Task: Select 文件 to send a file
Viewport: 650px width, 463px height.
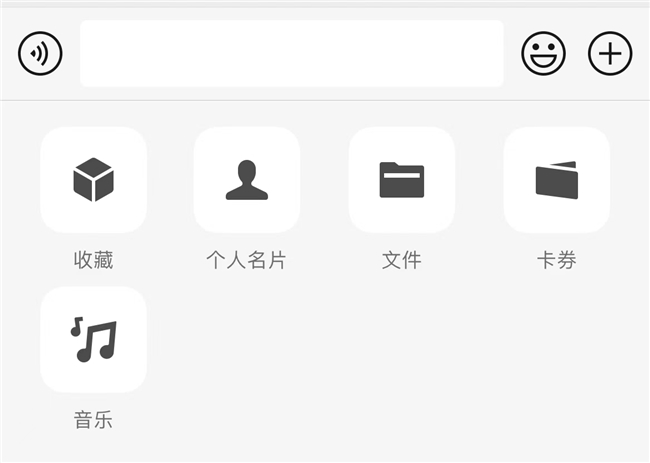Action: (401, 181)
